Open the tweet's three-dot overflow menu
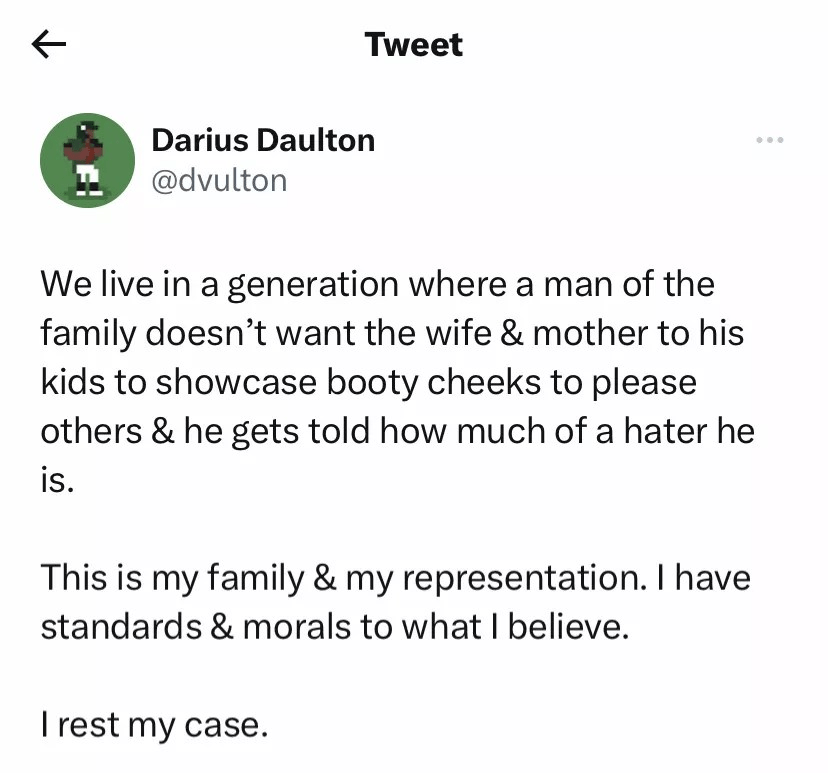Viewport: 828px width, 773px height. point(769,141)
